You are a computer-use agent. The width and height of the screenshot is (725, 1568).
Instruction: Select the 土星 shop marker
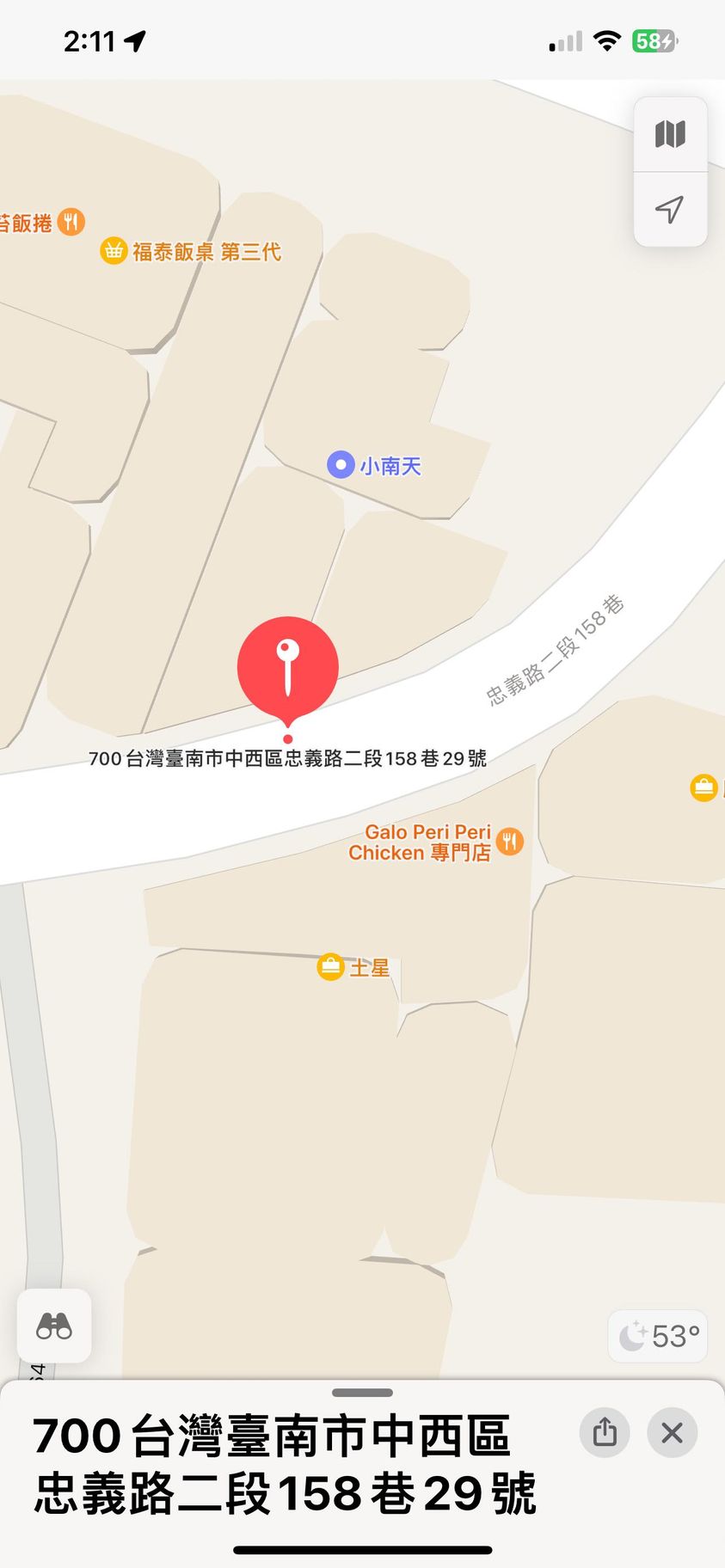pos(331,967)
